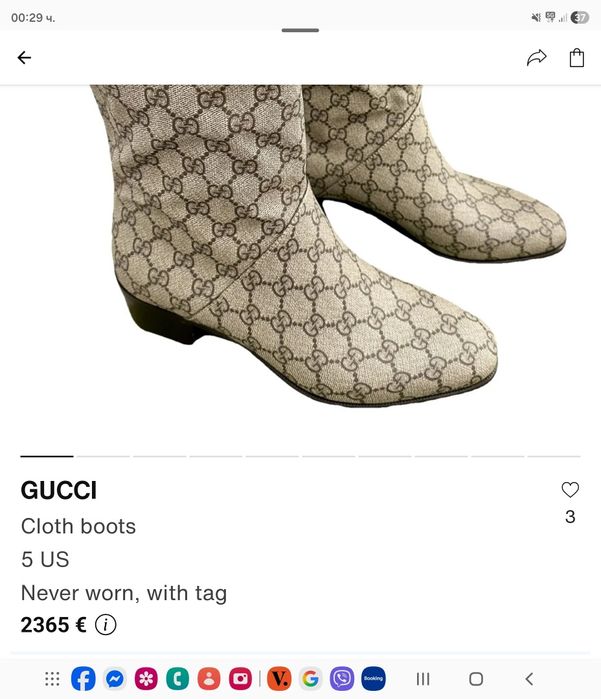Like the Gucci cloth boots
Screen dimensions: 601x699
[x=570, y=490]
